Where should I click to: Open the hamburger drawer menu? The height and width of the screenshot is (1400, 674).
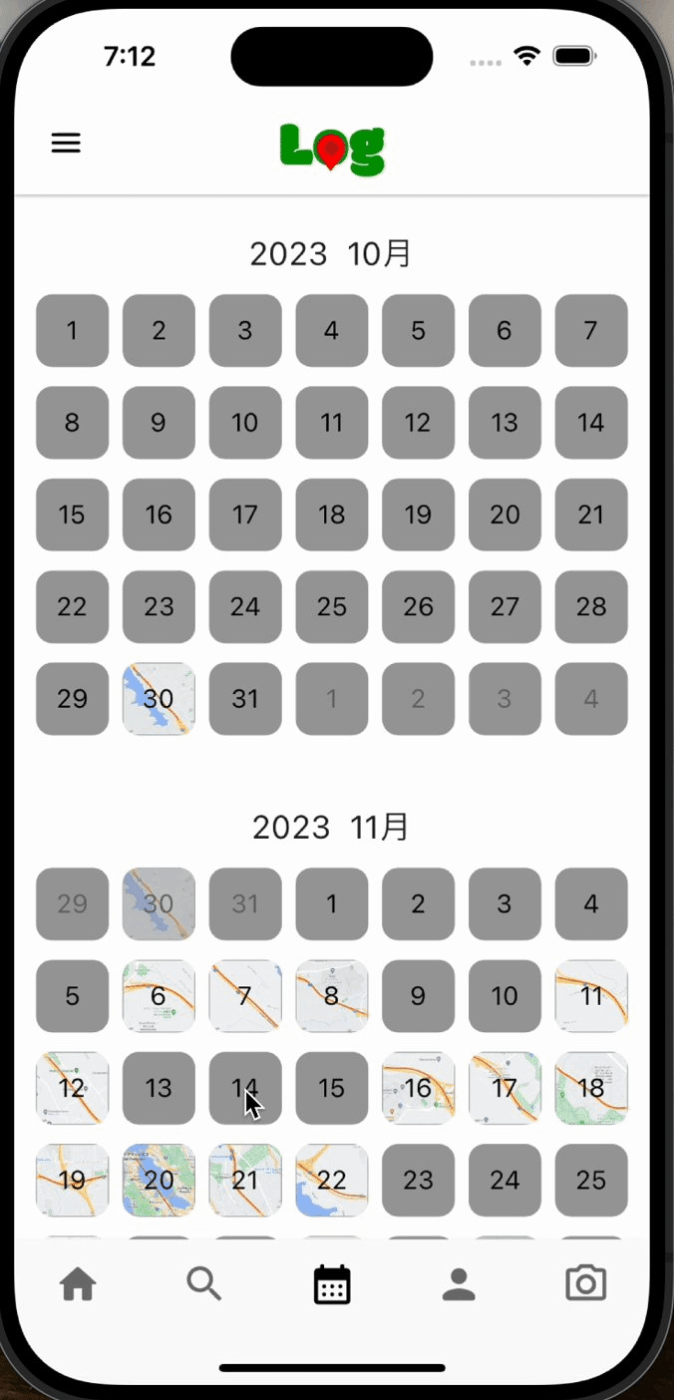click(66, 143)
